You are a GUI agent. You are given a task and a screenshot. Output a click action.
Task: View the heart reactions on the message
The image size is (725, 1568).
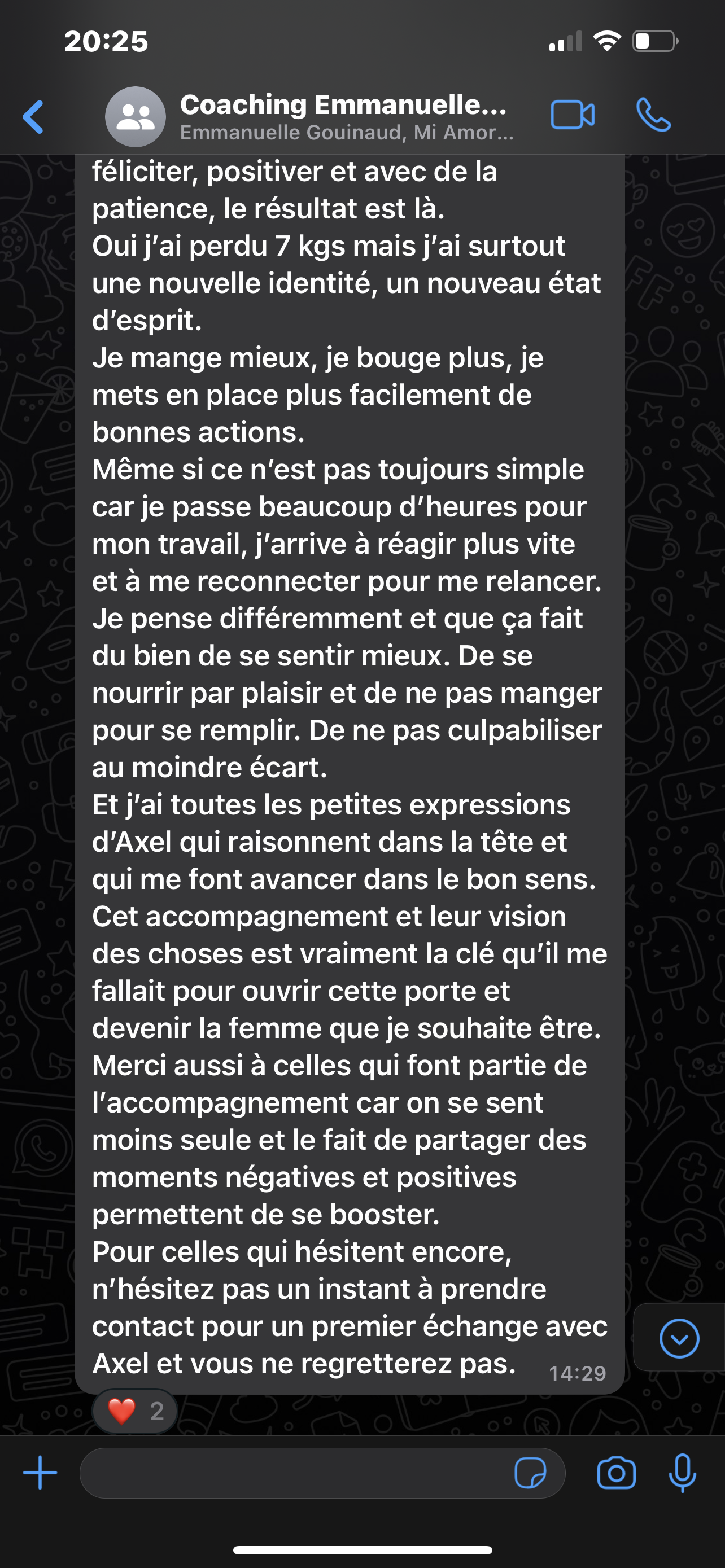coord(134,1411)
